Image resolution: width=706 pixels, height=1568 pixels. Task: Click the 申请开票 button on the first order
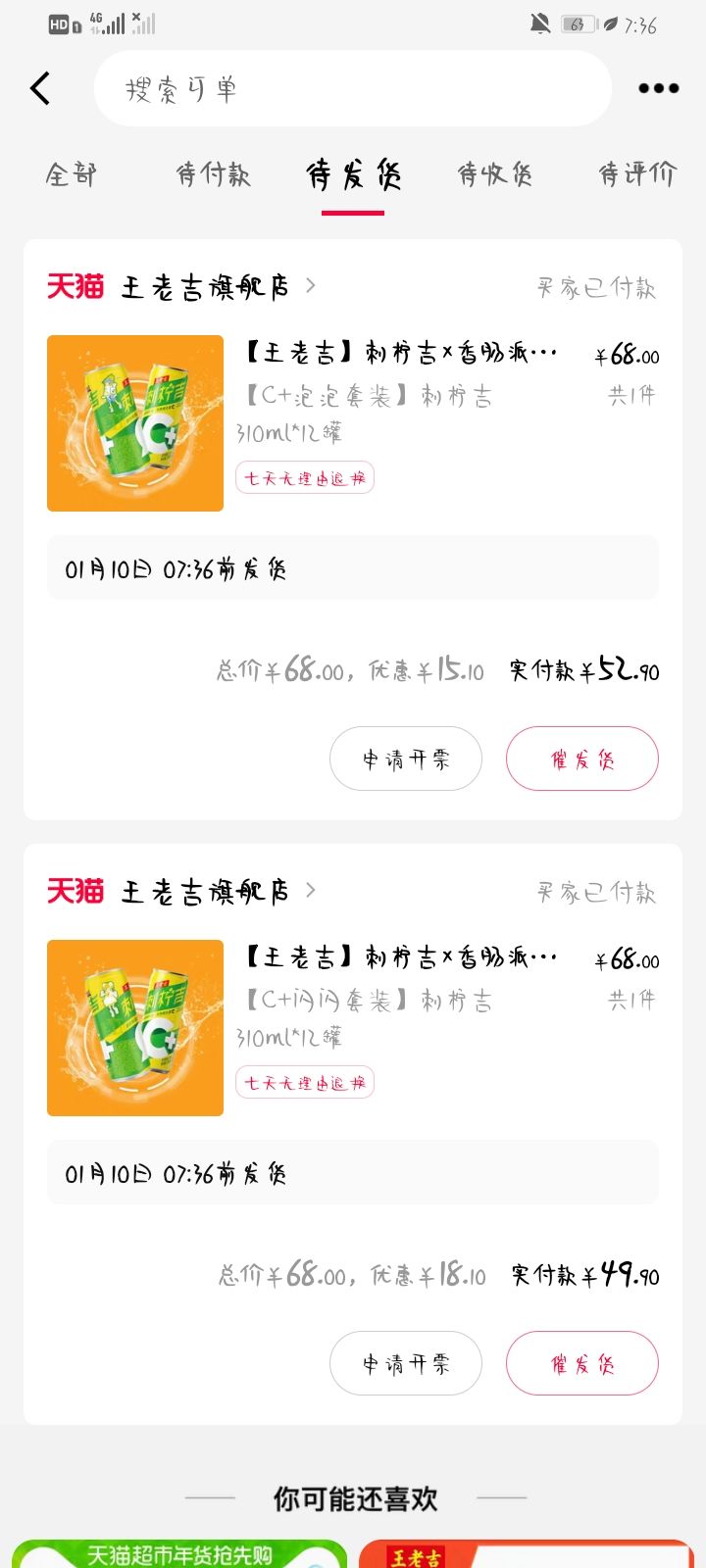(405, 758)
